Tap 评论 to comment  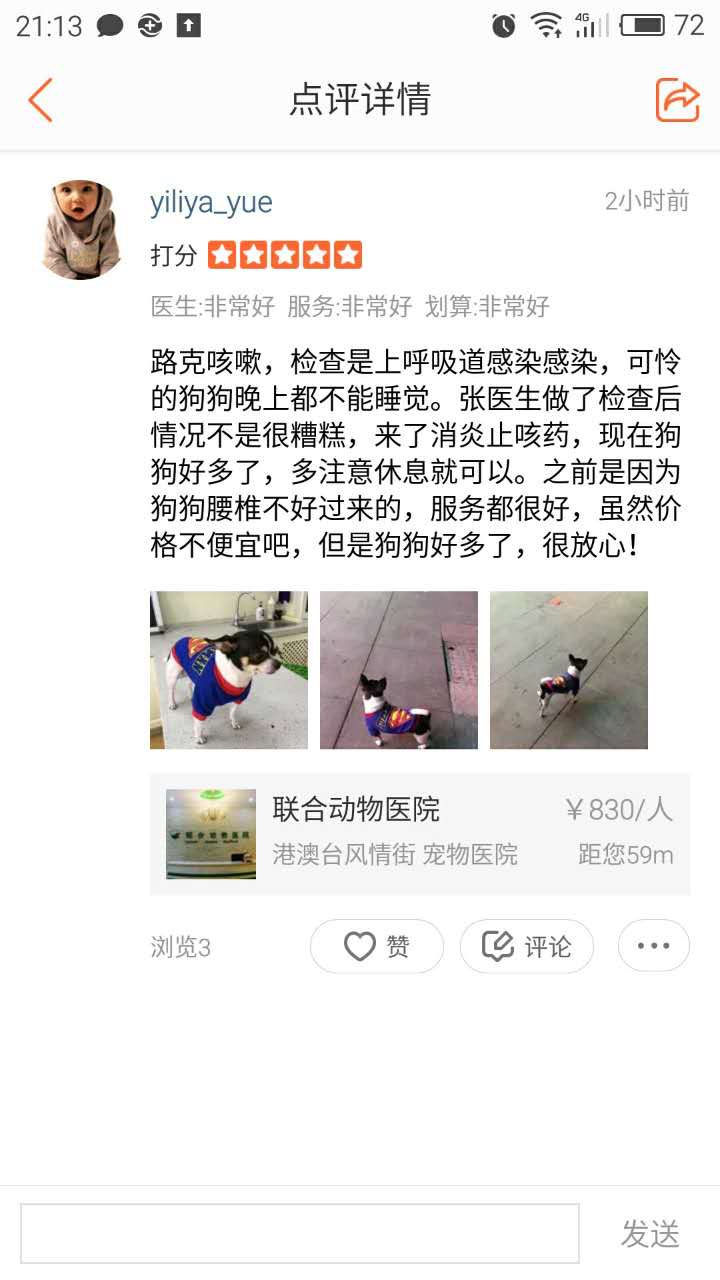pos(527,946)
